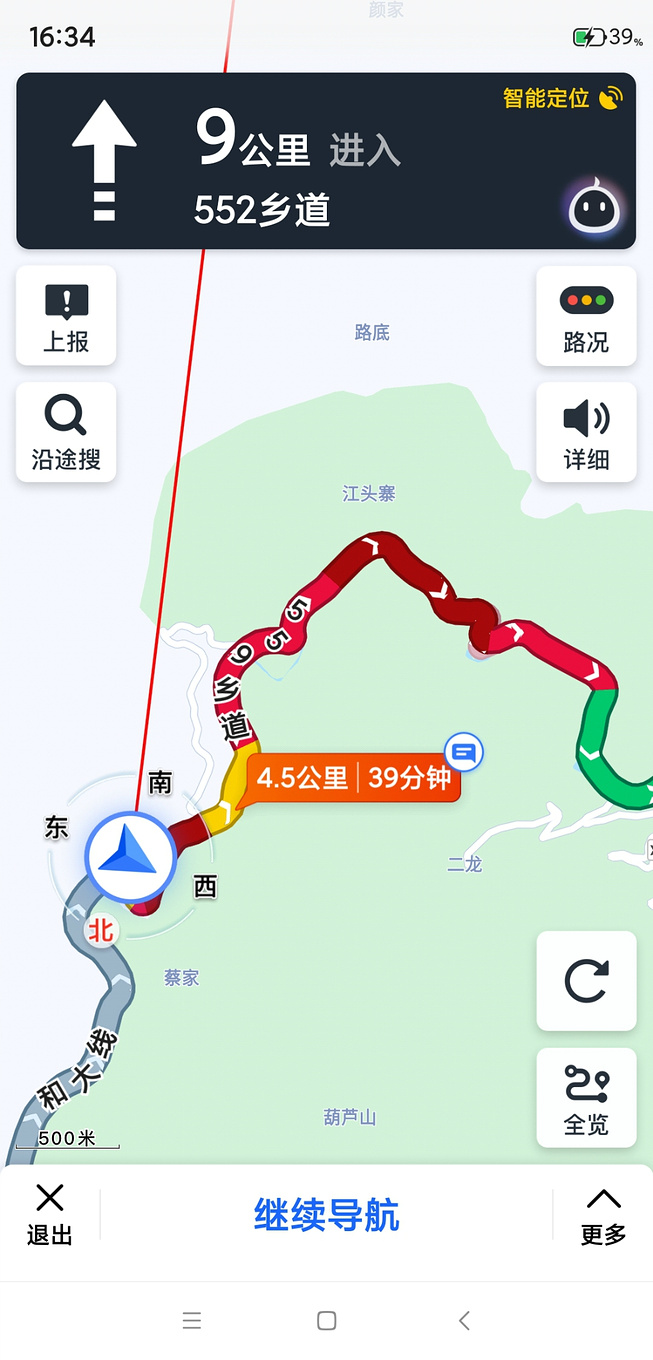Change voice mode via 详细
This screenshot has height=1360, width=653.
click(x=586, y=433)
